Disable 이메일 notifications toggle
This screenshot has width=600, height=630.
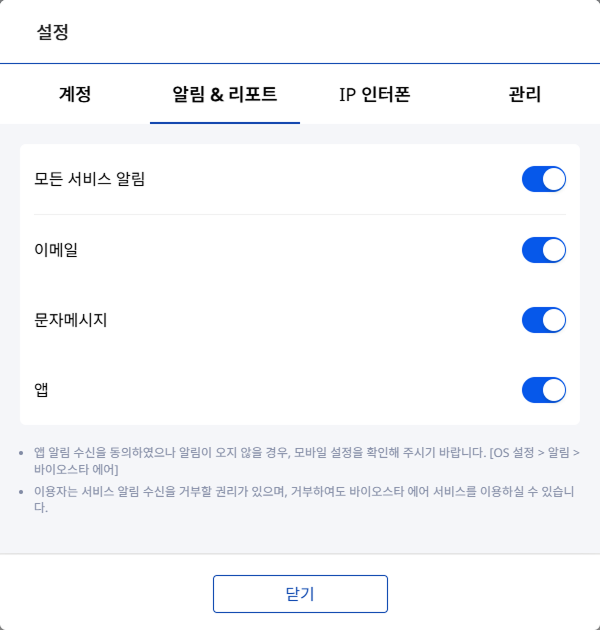click(544, 250)
